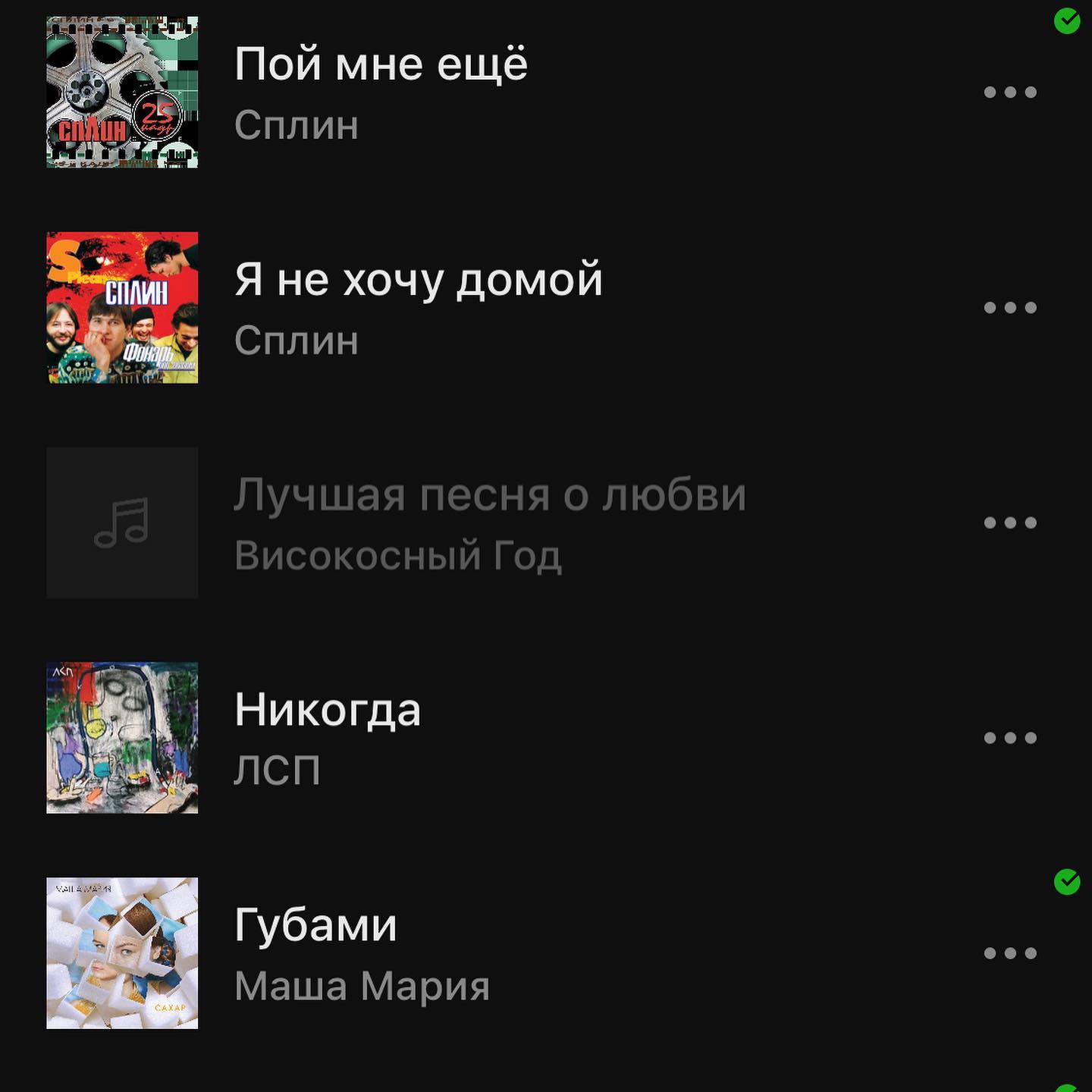Viewport: 1092px width, 1092px height.
Task: Open the overflow menu for Губами
Action: [x=1009, y=953]
